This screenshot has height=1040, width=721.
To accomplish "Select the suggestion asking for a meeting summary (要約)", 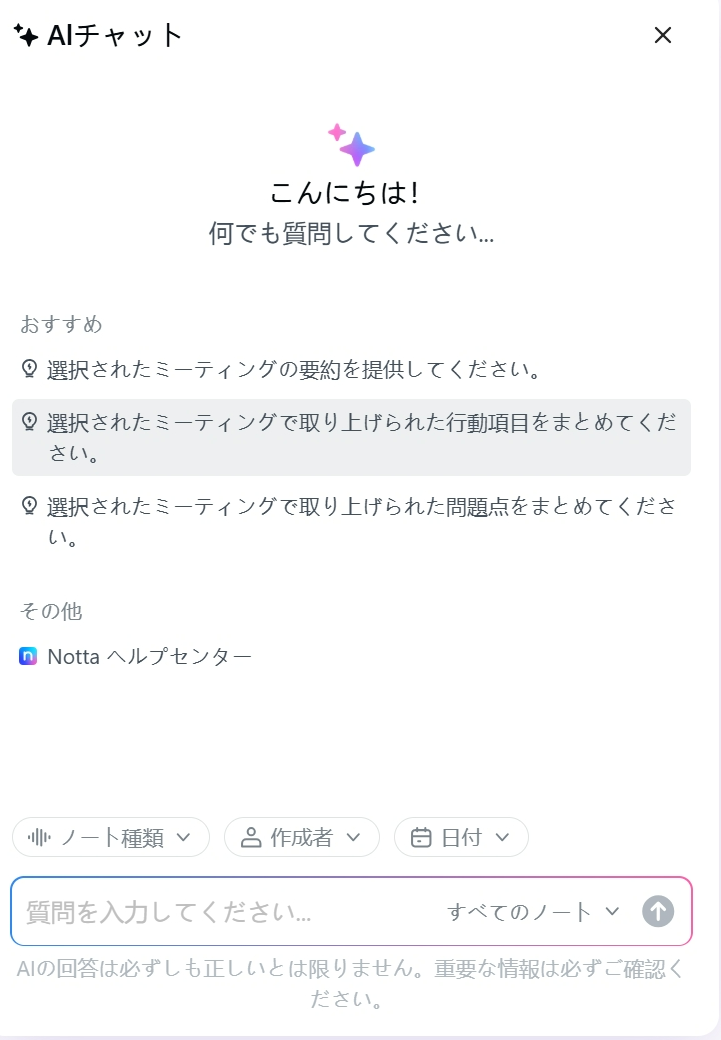I will tap(294, 369).
